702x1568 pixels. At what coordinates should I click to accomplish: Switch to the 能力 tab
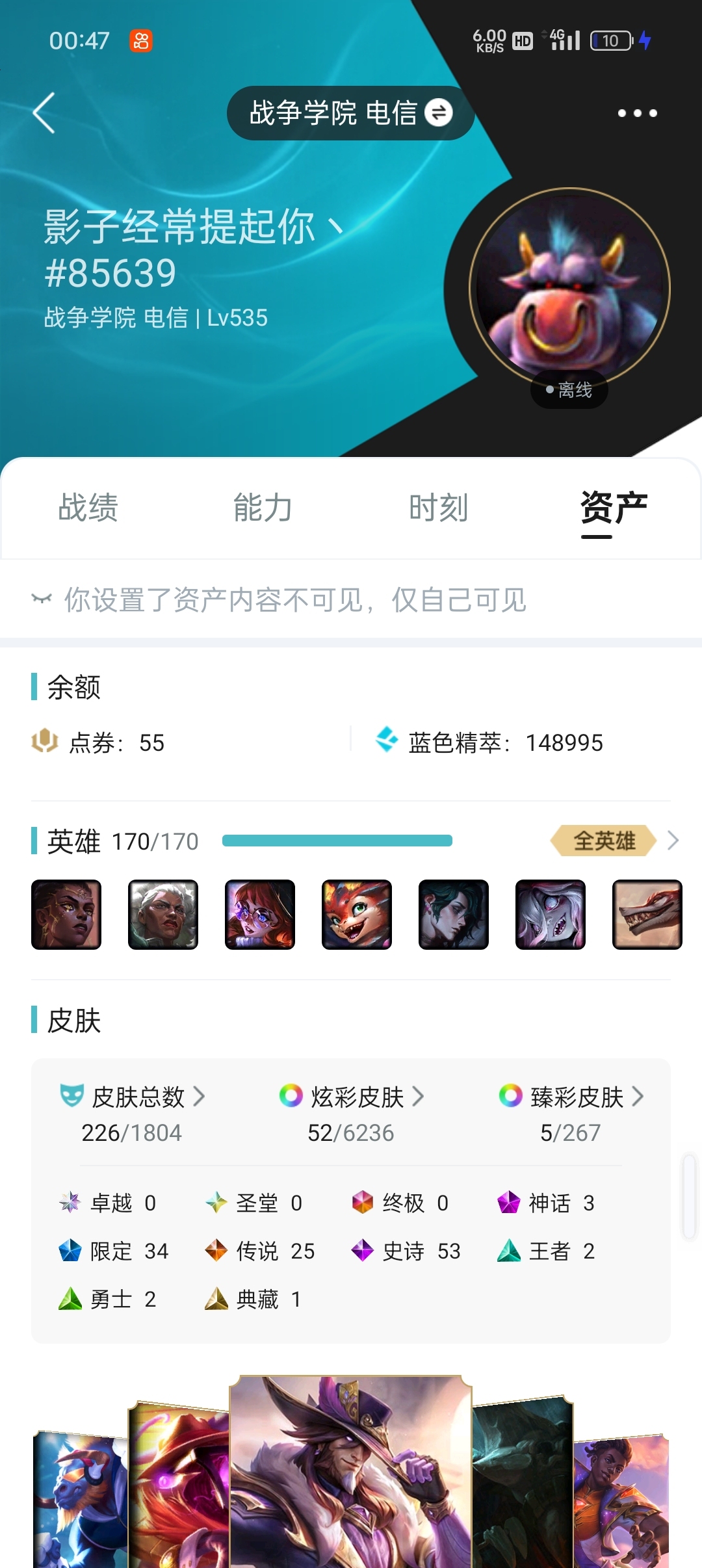tap(263, 508)
